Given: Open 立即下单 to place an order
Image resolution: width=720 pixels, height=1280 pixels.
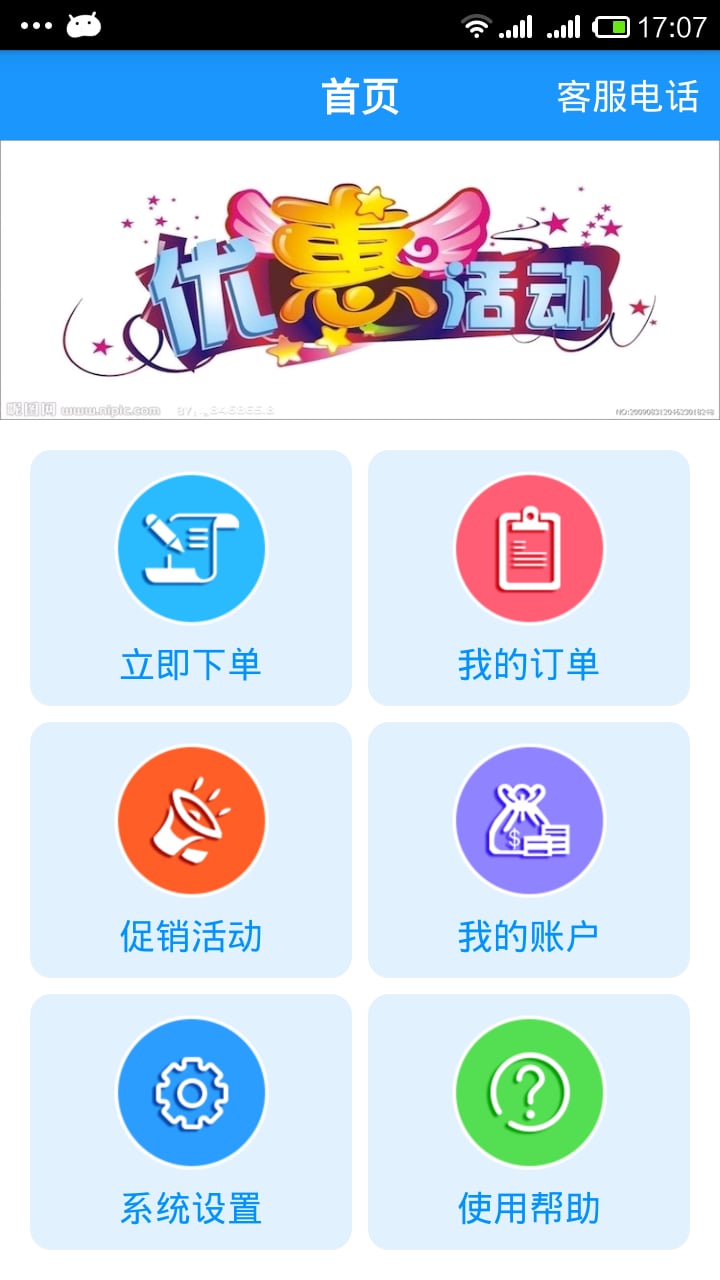Looking at the screenshot, I should pyautogui.click(x=191, y=578).
